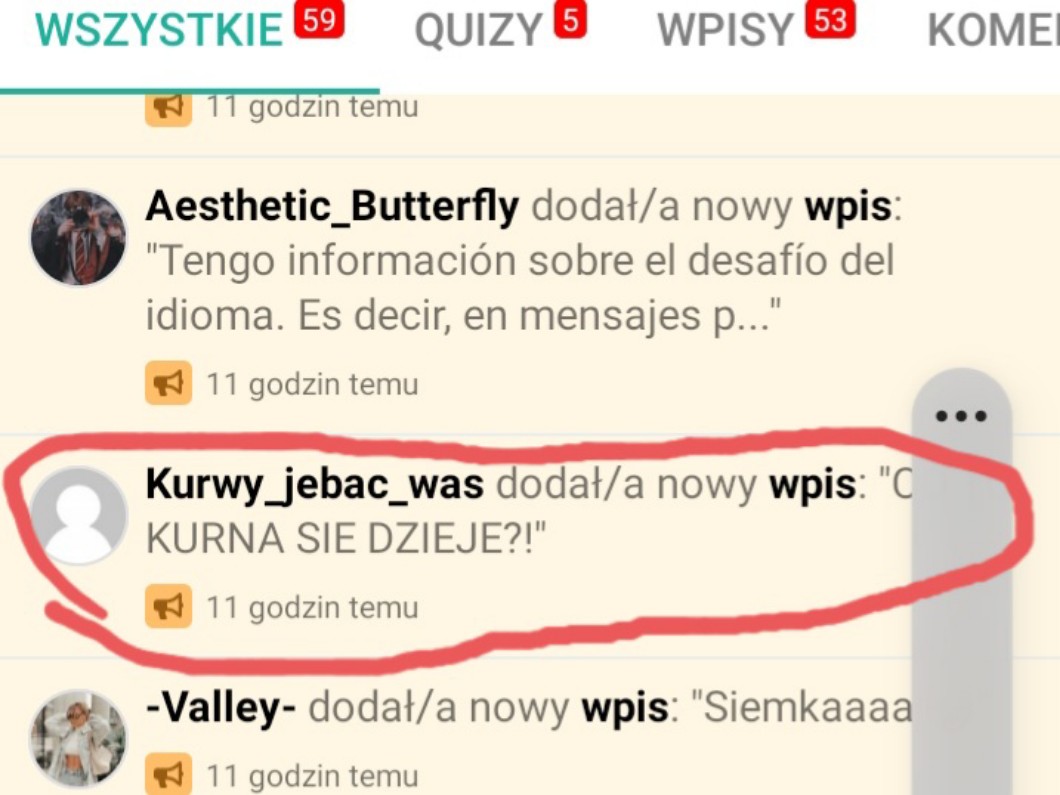Open the "KURNA SIE DZIEJE?!" entry notification

pos(500,513)
